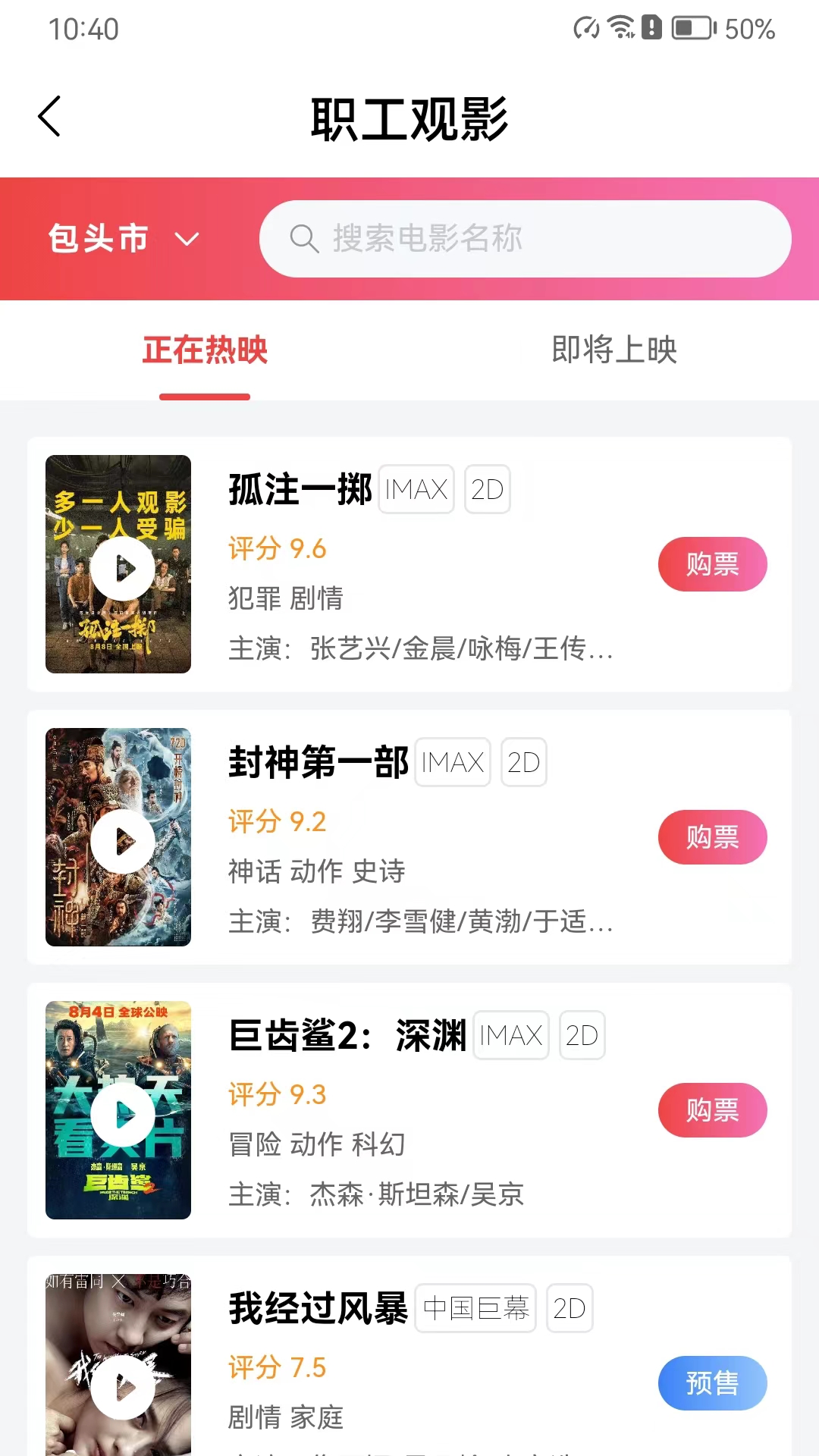Tap the search magnifier icon

(x=304, y=238)
